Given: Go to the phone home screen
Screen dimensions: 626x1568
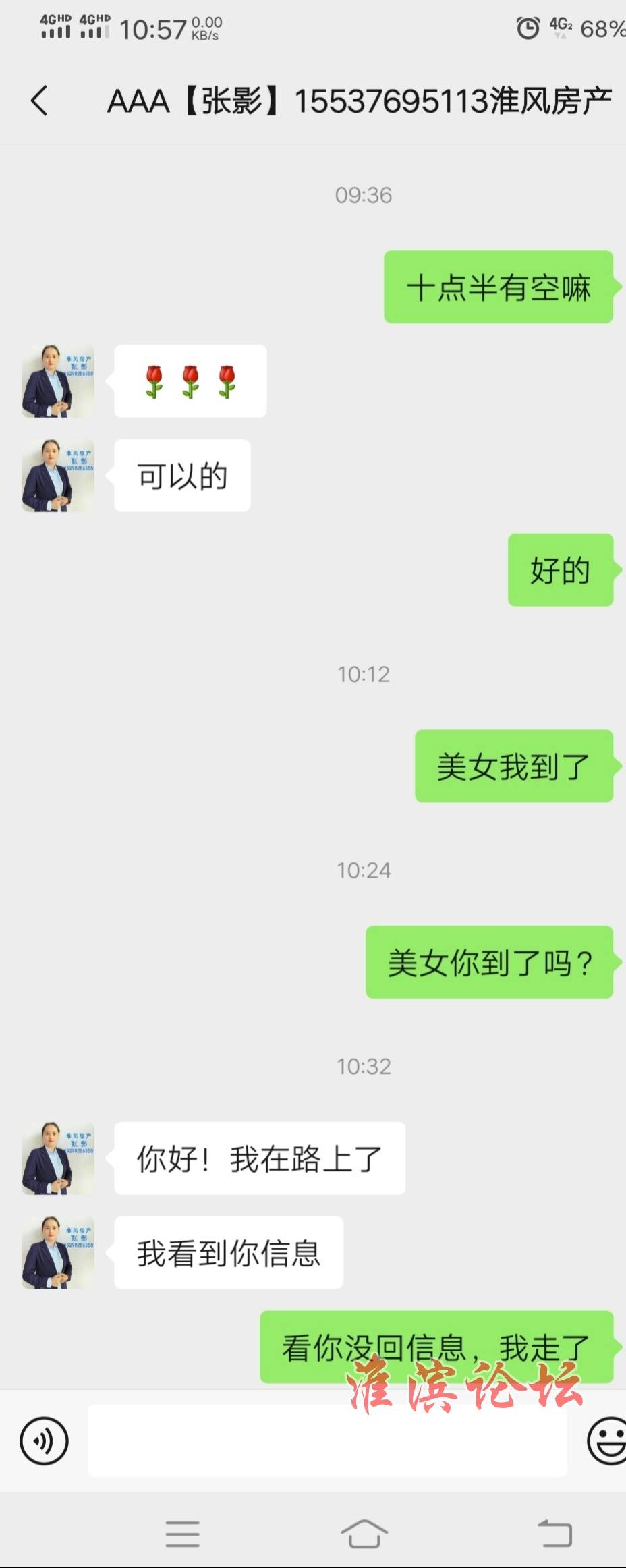Looking at the screenshot, I should [364, 1534].
